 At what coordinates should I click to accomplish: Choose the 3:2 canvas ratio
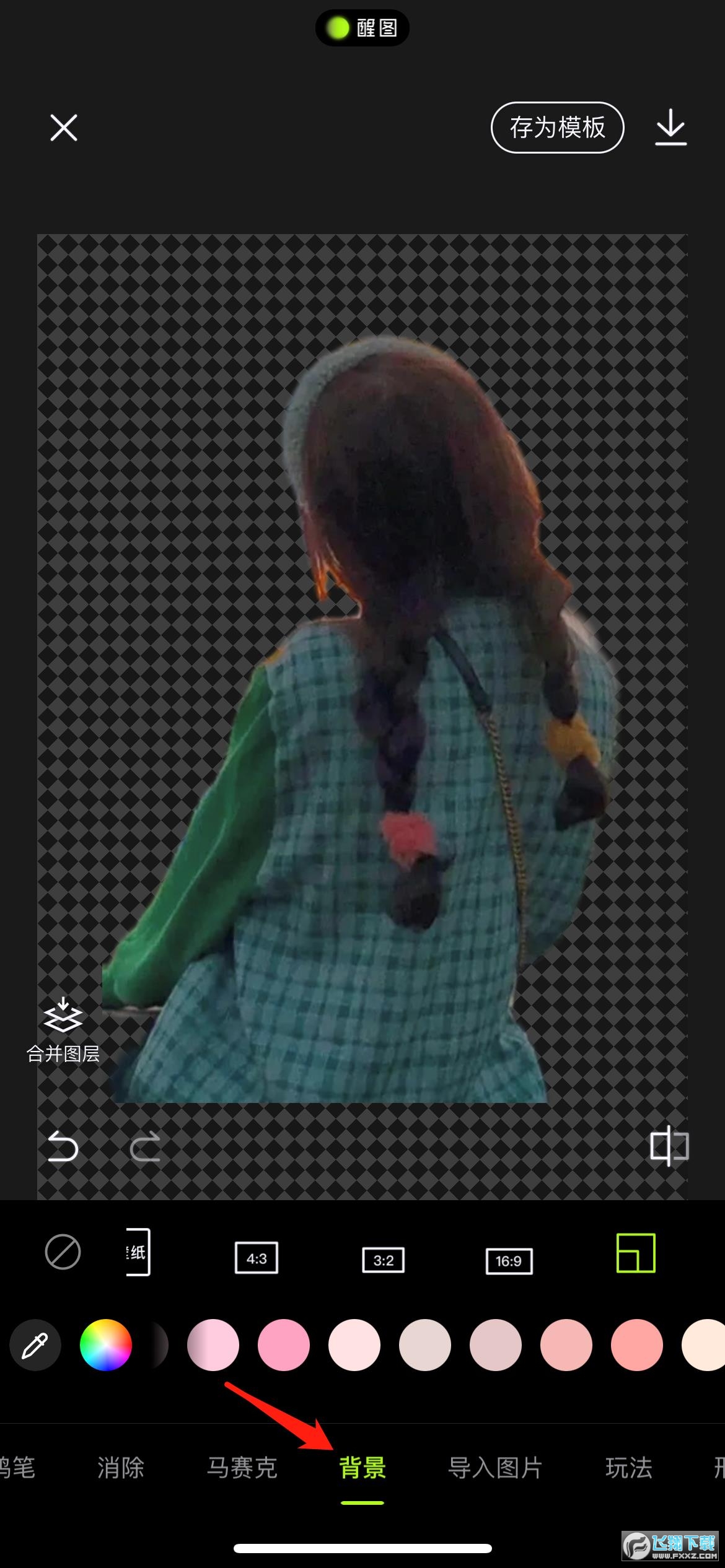pos(384,1260)
